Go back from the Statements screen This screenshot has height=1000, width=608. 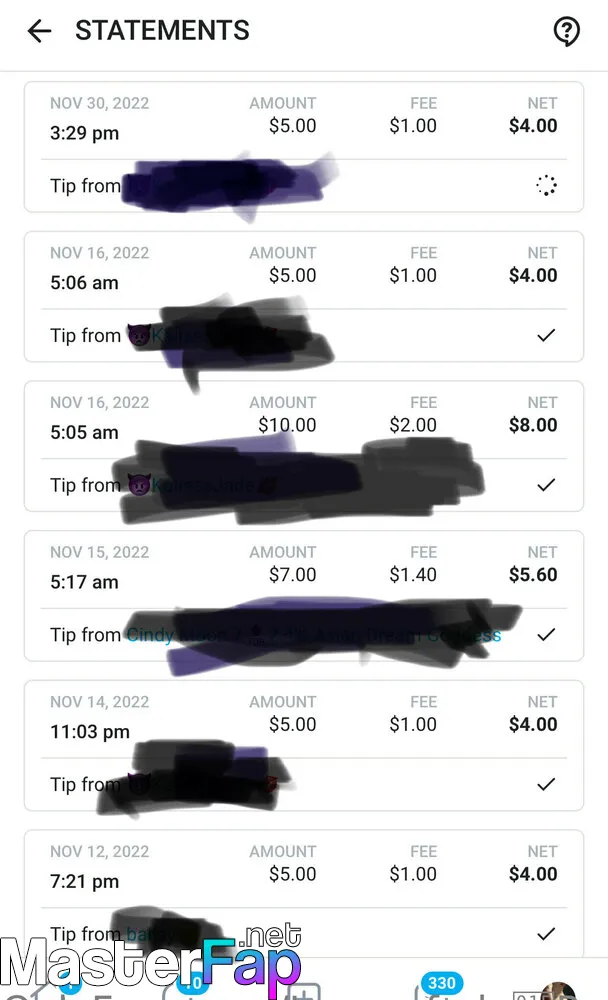click(x=40, y=31)
